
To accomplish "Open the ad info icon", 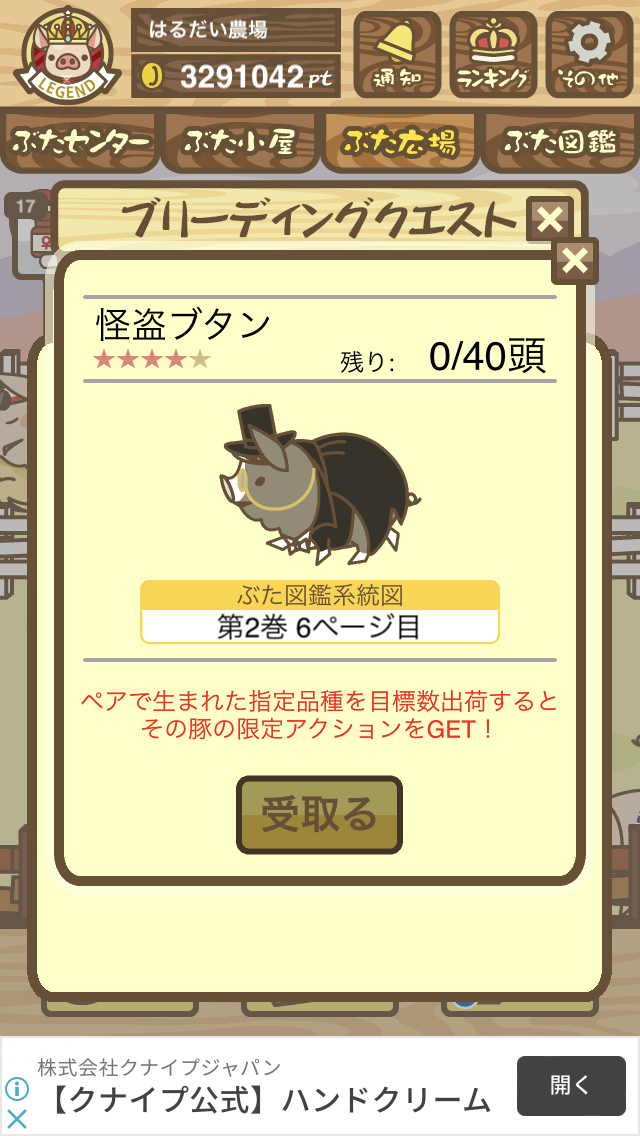I will (17, 1088).
